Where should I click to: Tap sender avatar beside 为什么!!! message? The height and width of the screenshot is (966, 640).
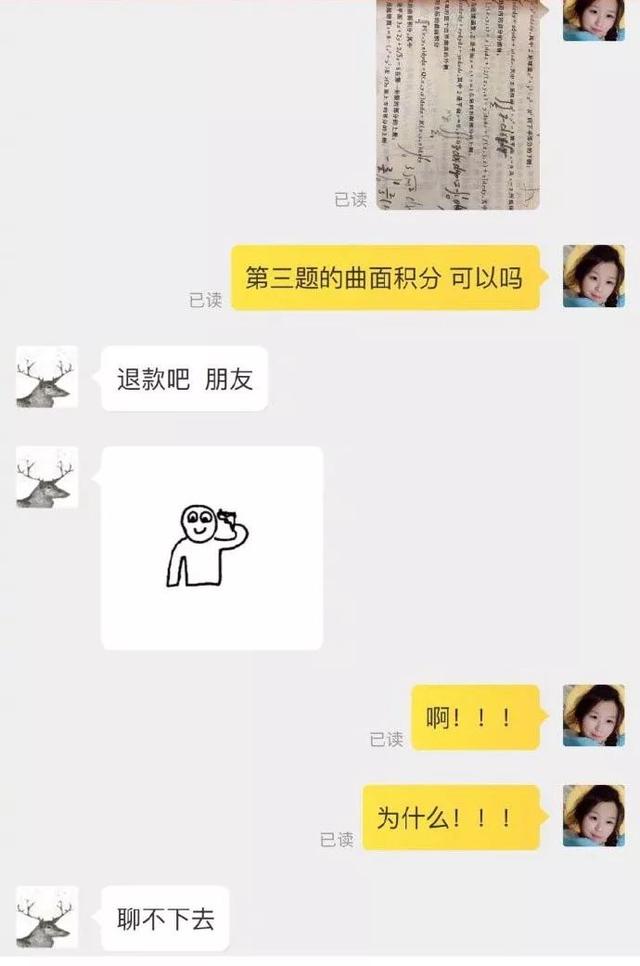[594, 816]
